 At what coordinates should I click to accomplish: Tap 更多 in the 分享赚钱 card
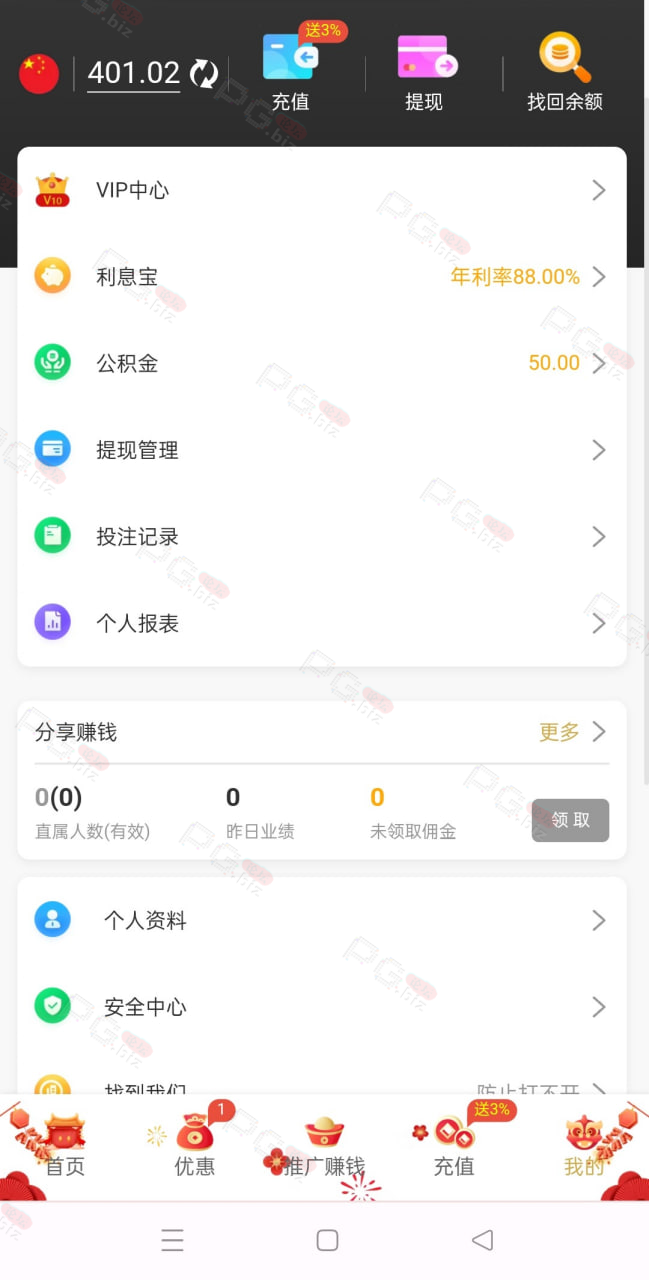point(572,732)
